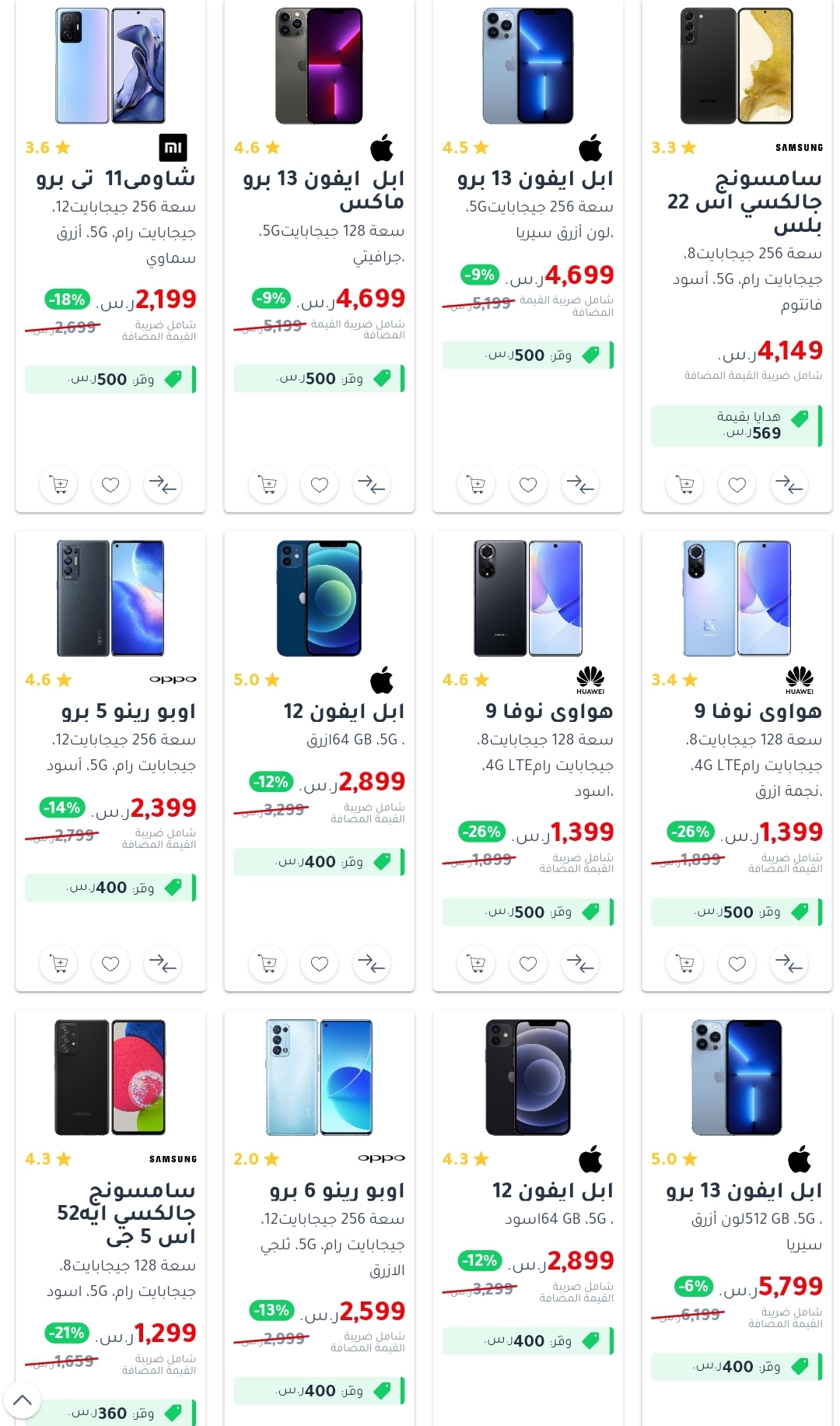The height and width of the screenshot is (1426, 840).
Task: Open the iPhone 13 Pro 512GB product
Action: [x=744, y=1190]
